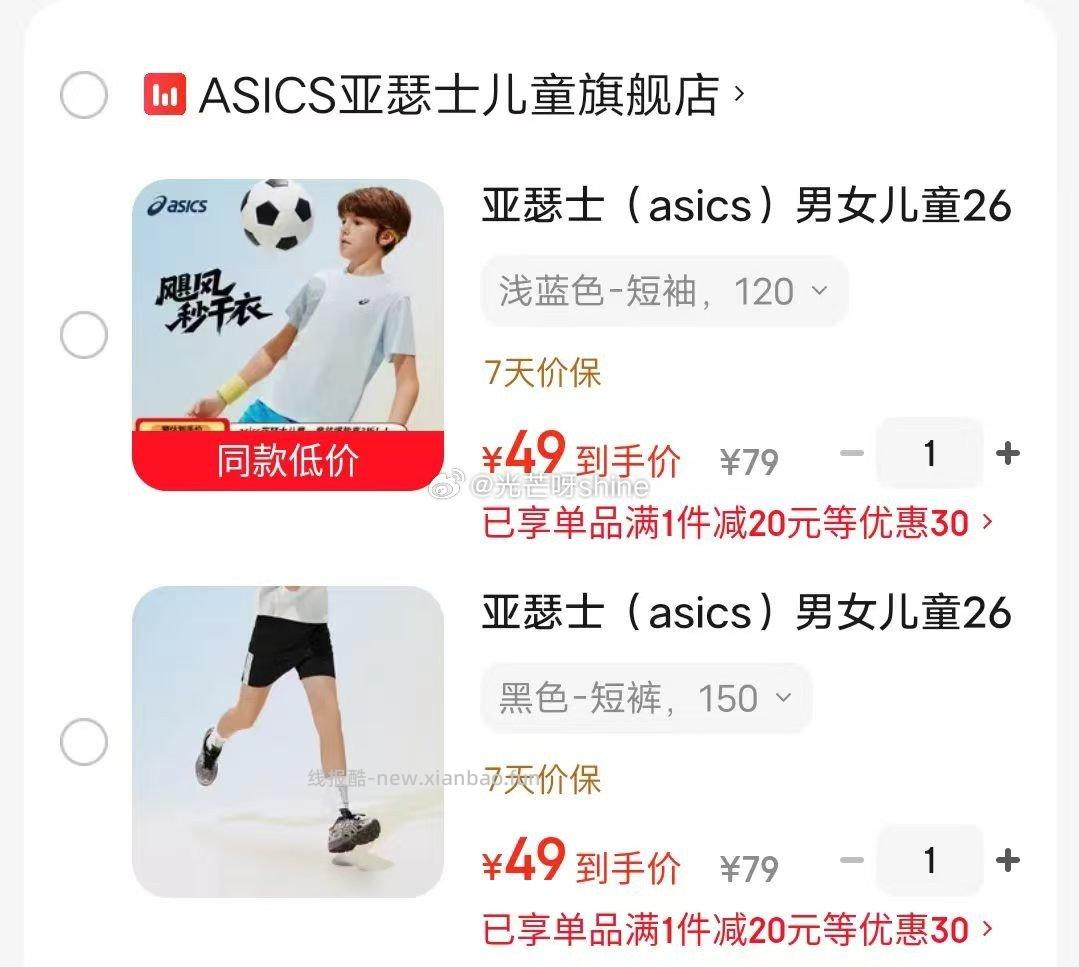Increase quantity of the 黑色-短裤 shorts
Viewport: 1079px width, 967px height.
[1008, 860]
